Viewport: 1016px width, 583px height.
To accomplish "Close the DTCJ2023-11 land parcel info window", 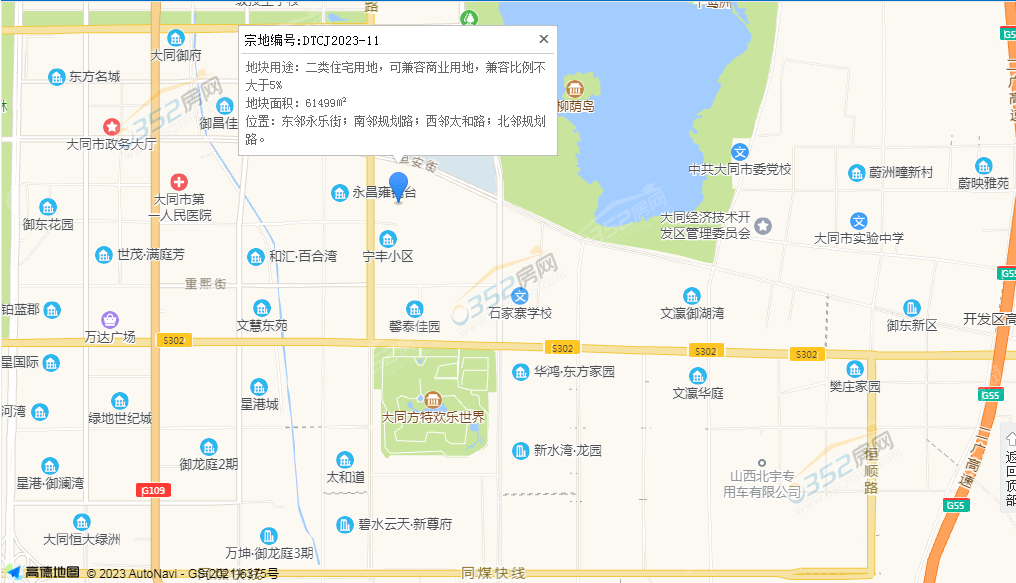I will tap(544, 39).
